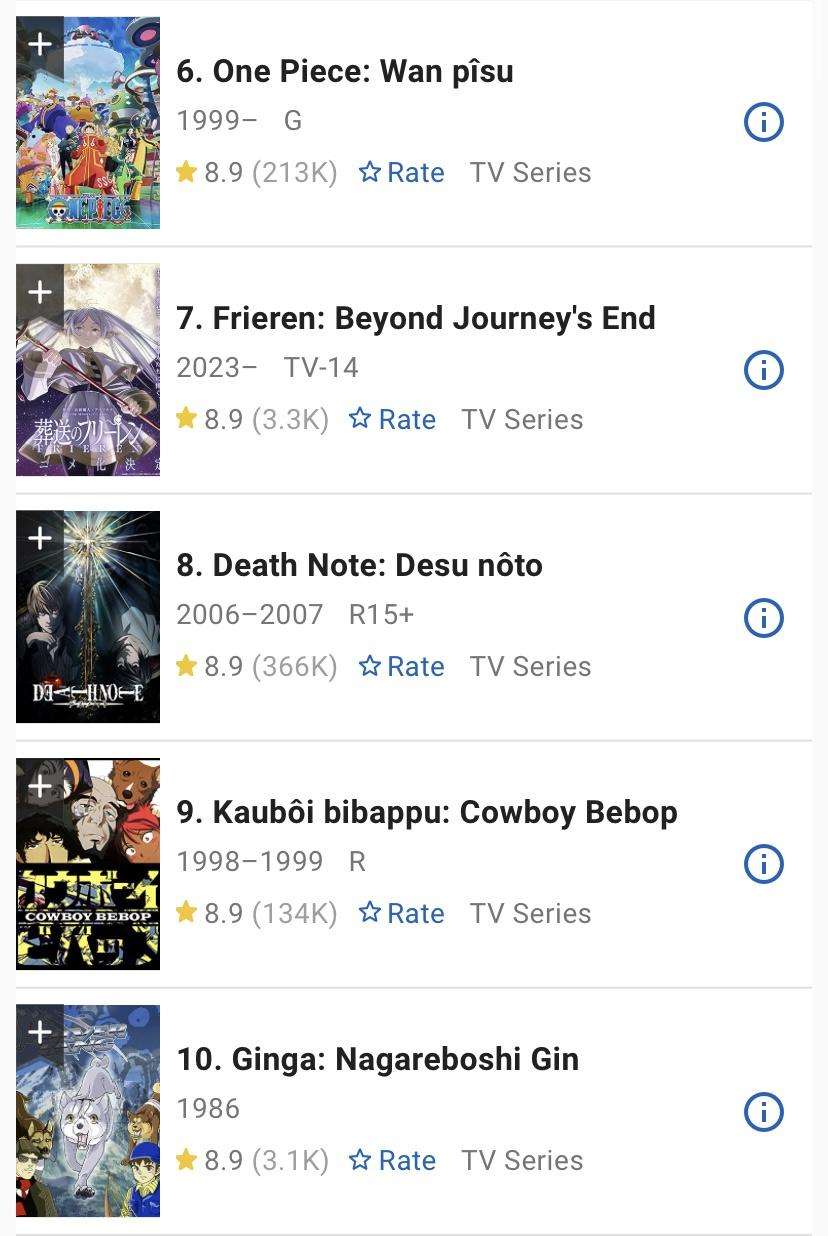The image size is (828, 1236).
Task: Rate Frieren: Beyond Journey's End
Action: (393, 420)
